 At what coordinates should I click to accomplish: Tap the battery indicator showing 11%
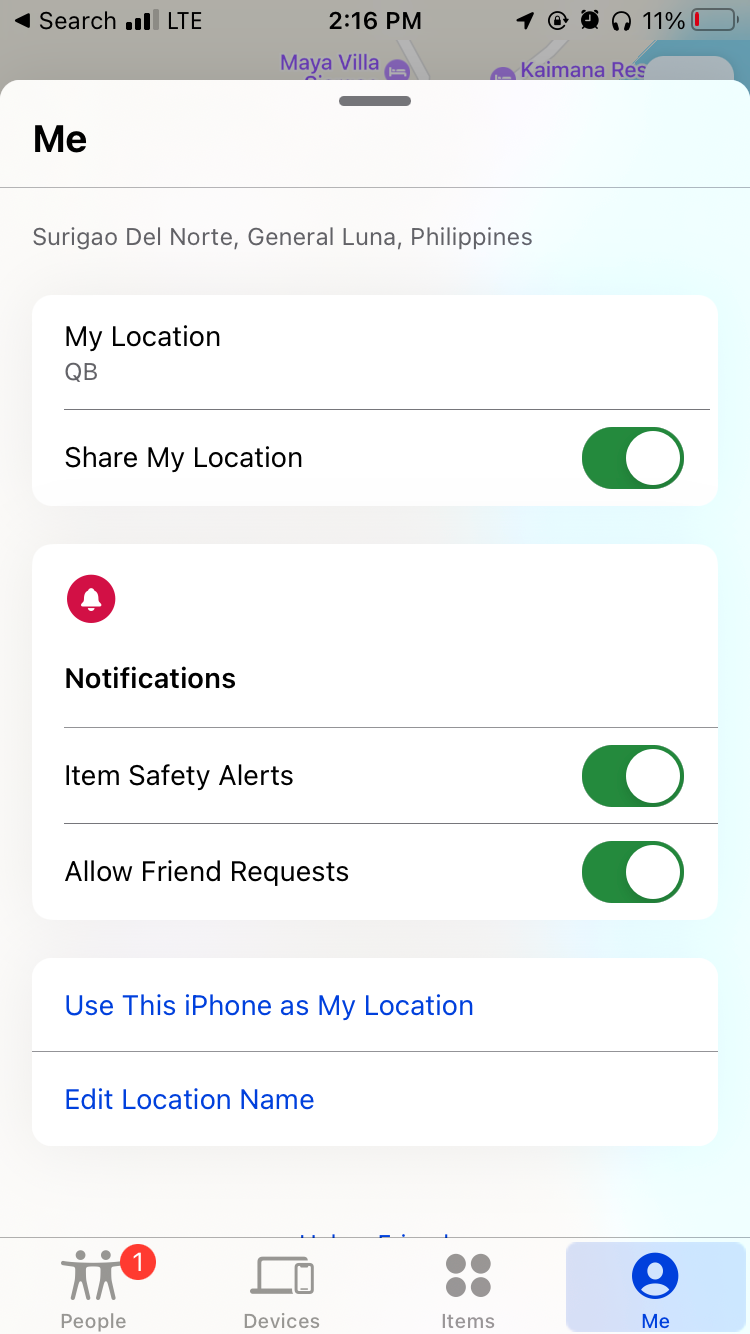[714, 20]
